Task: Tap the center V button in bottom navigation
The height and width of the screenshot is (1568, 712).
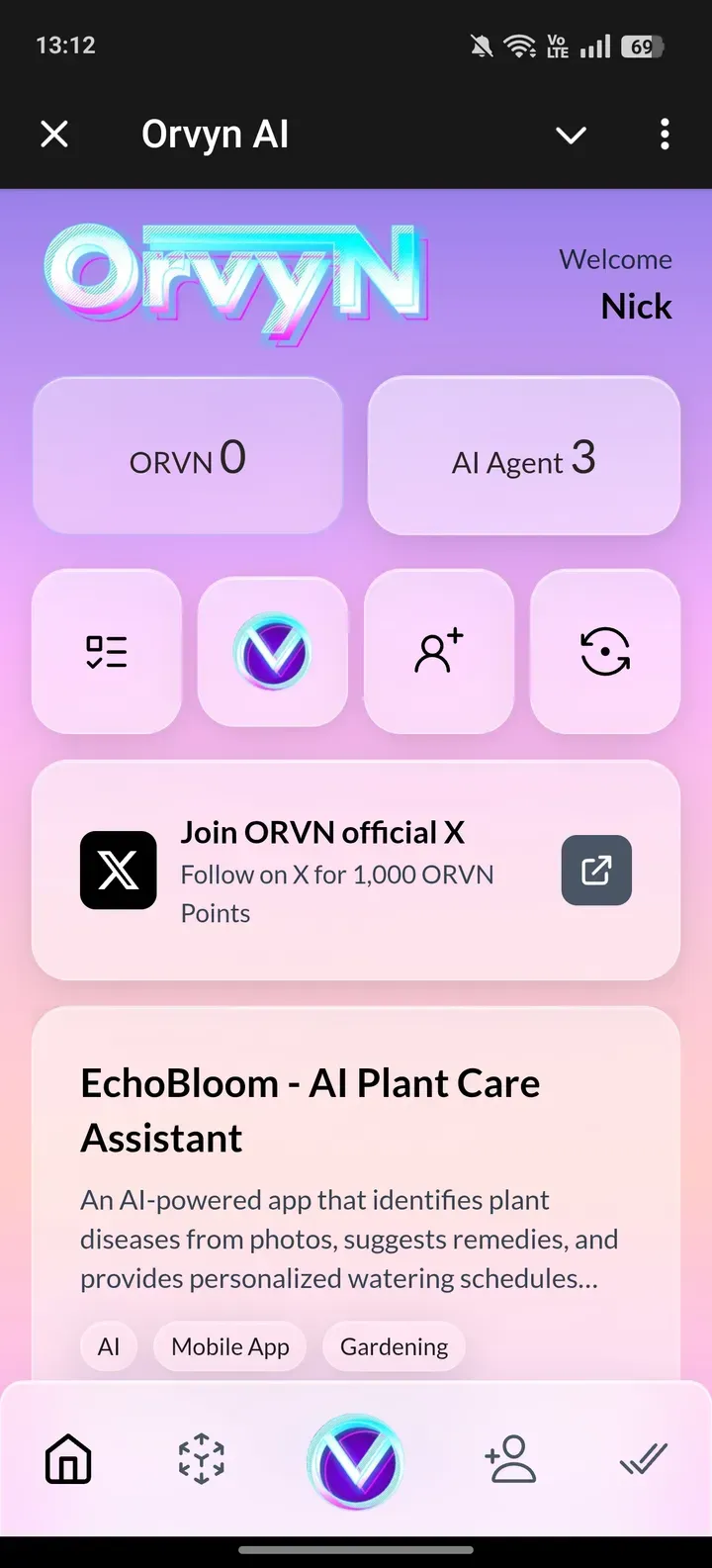Action: [355, 1462]
